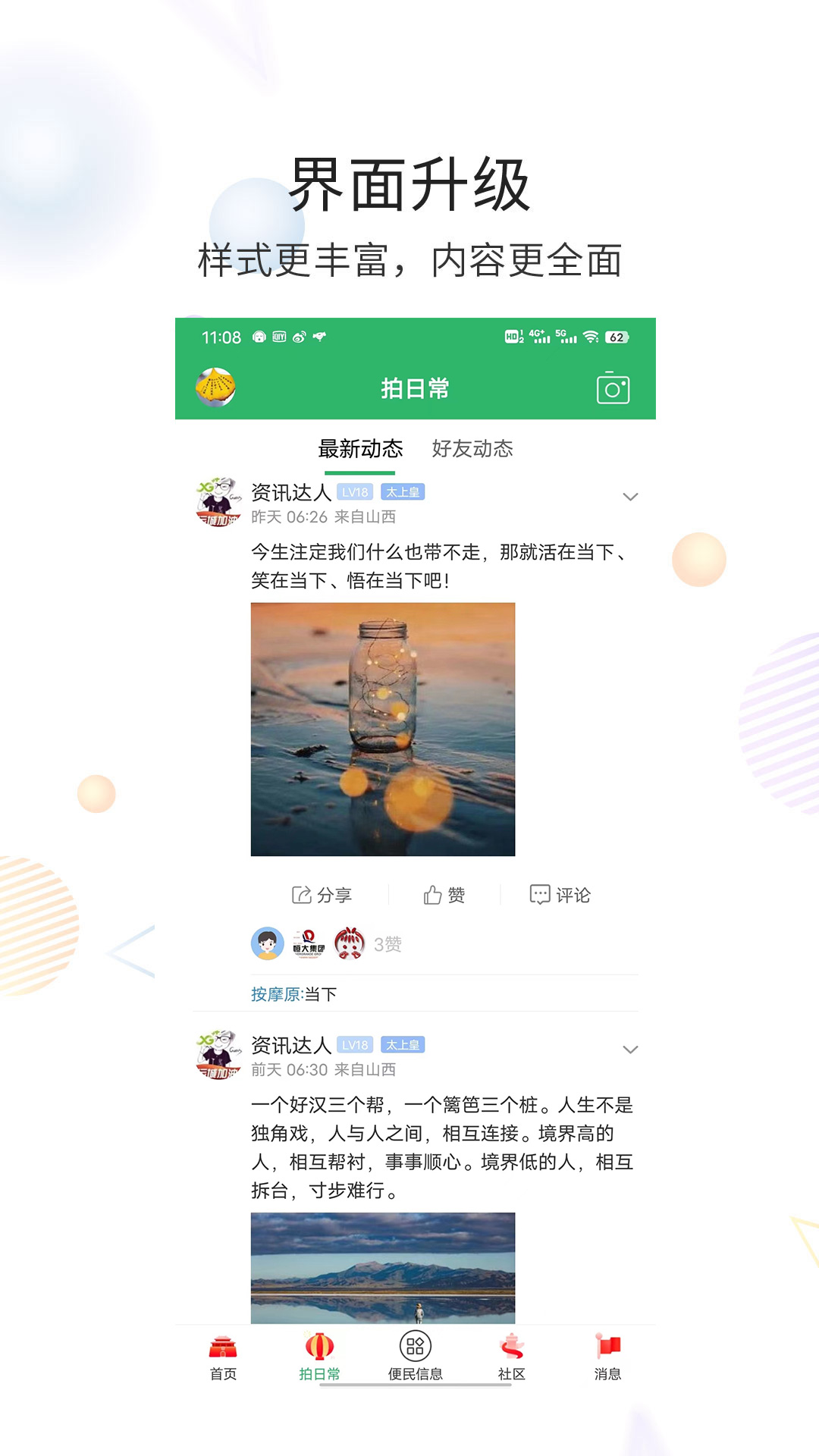
Task: Switch to the 好友动态 tab
Action: [472, 449]
